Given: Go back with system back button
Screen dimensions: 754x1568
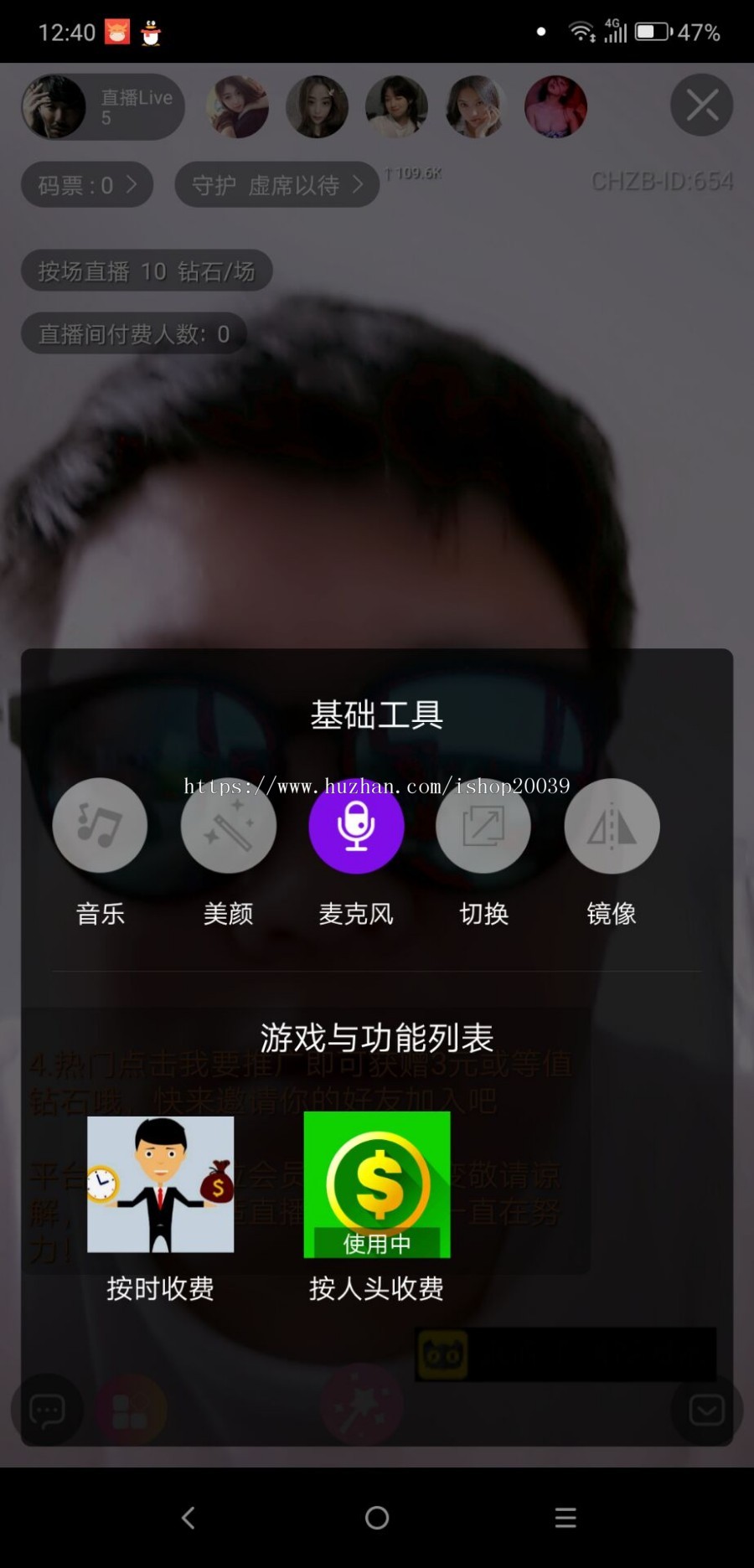Looking at the screenshot, I should pyautogui.click(x=188, y=1517).
